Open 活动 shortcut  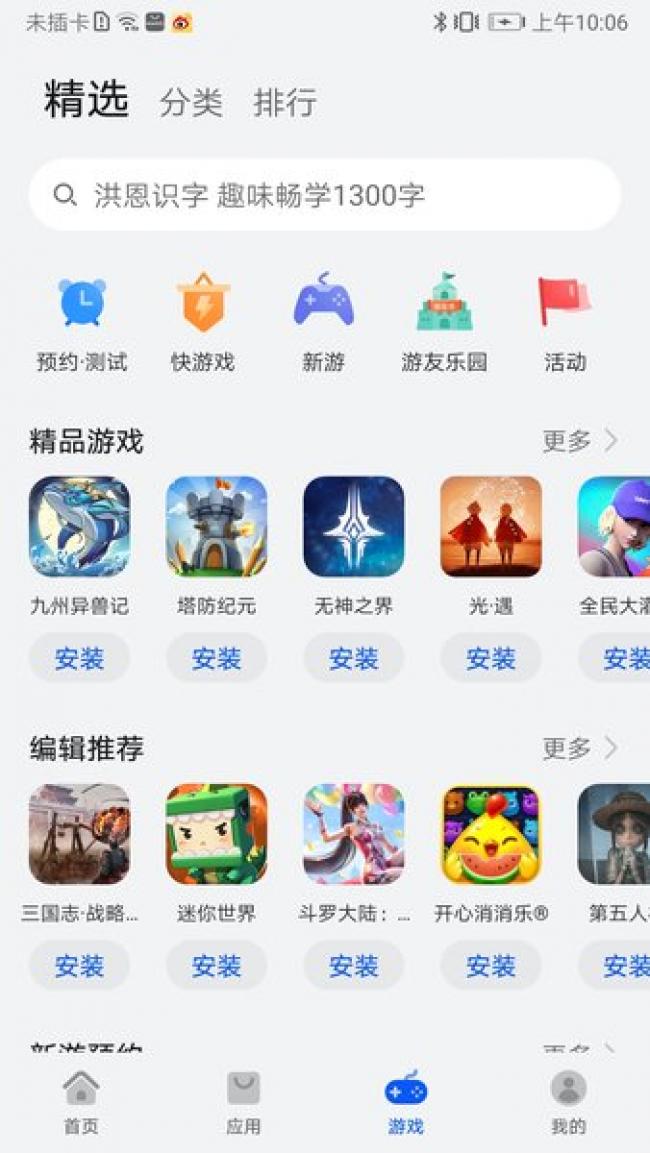tap(565, 322)
